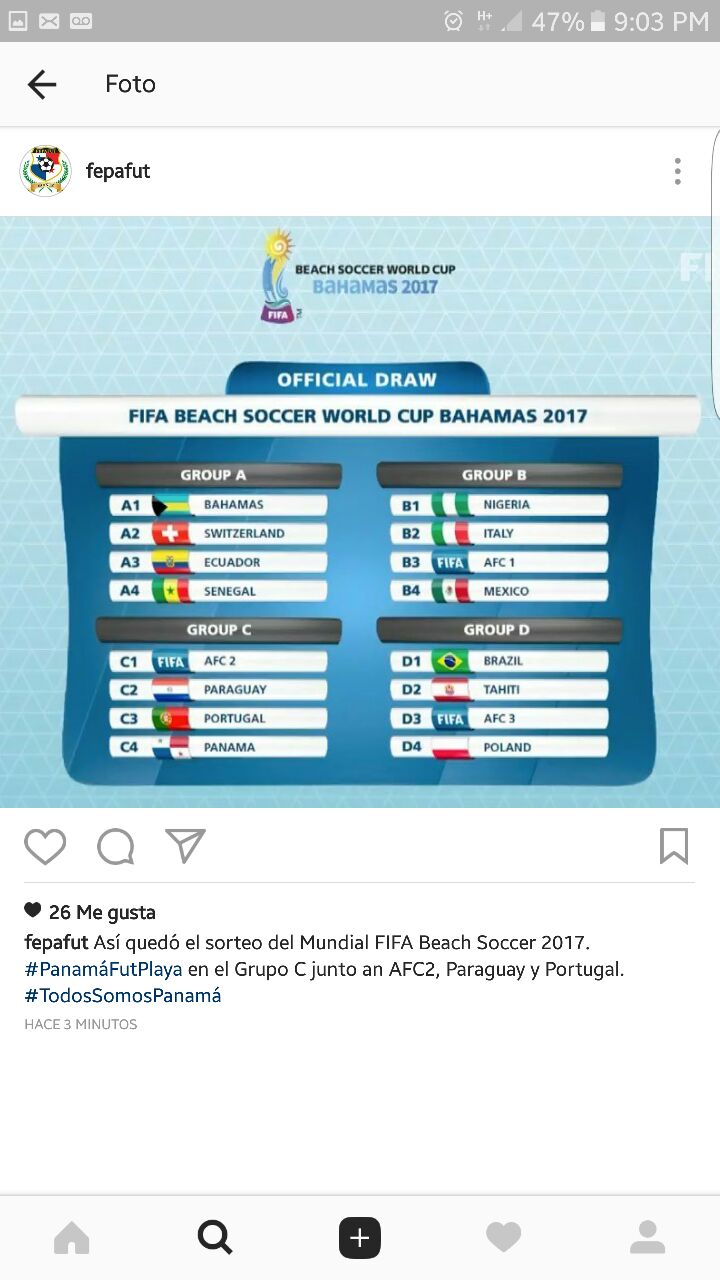Viewport: 720px width, 1280px height.
Task: Open the fepafut profile picture
Action: (45, 171)
